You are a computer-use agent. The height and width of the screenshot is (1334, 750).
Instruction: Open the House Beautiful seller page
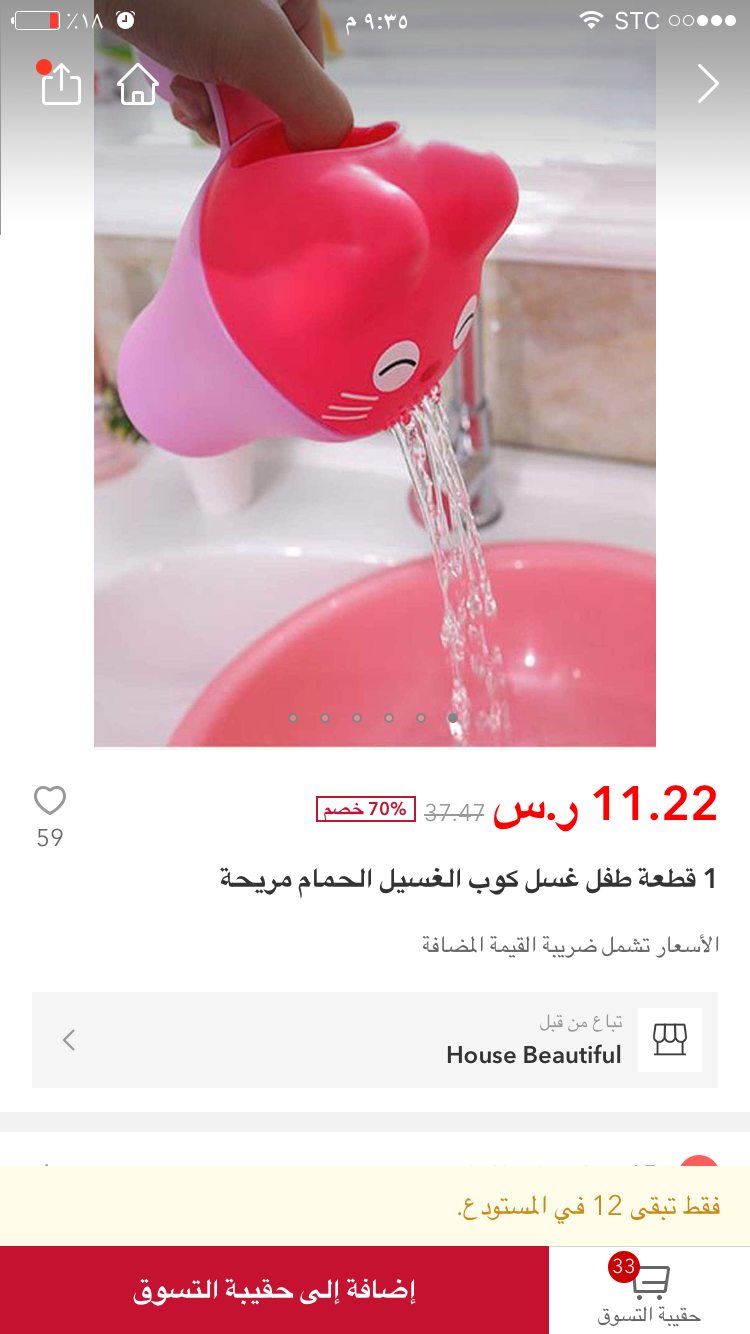pyautogui.click(x=375, y=1040)
